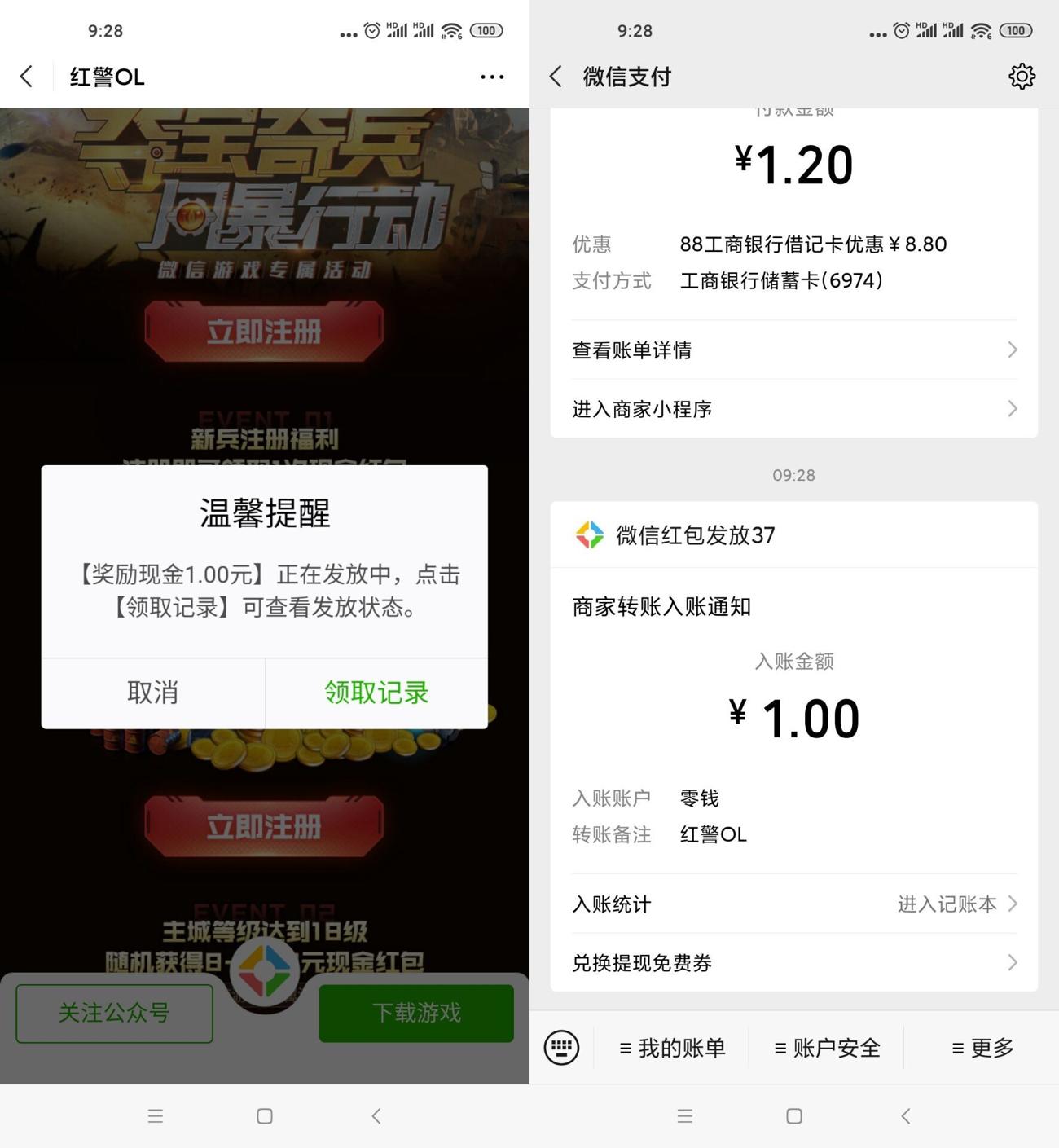
Task: Open 进入商家小程序
Action: click(x=793, y=409)
